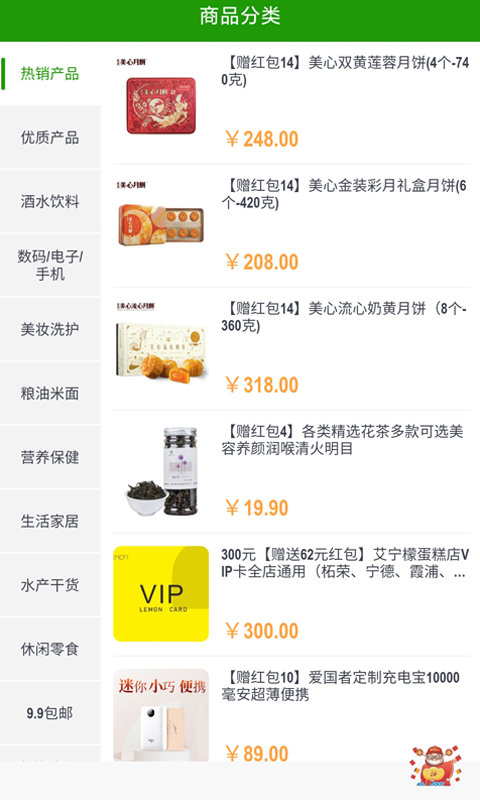This screenshot has width=480, height=800.
Task: Switch to the 休闲零食 category
Action: (50, 649)
